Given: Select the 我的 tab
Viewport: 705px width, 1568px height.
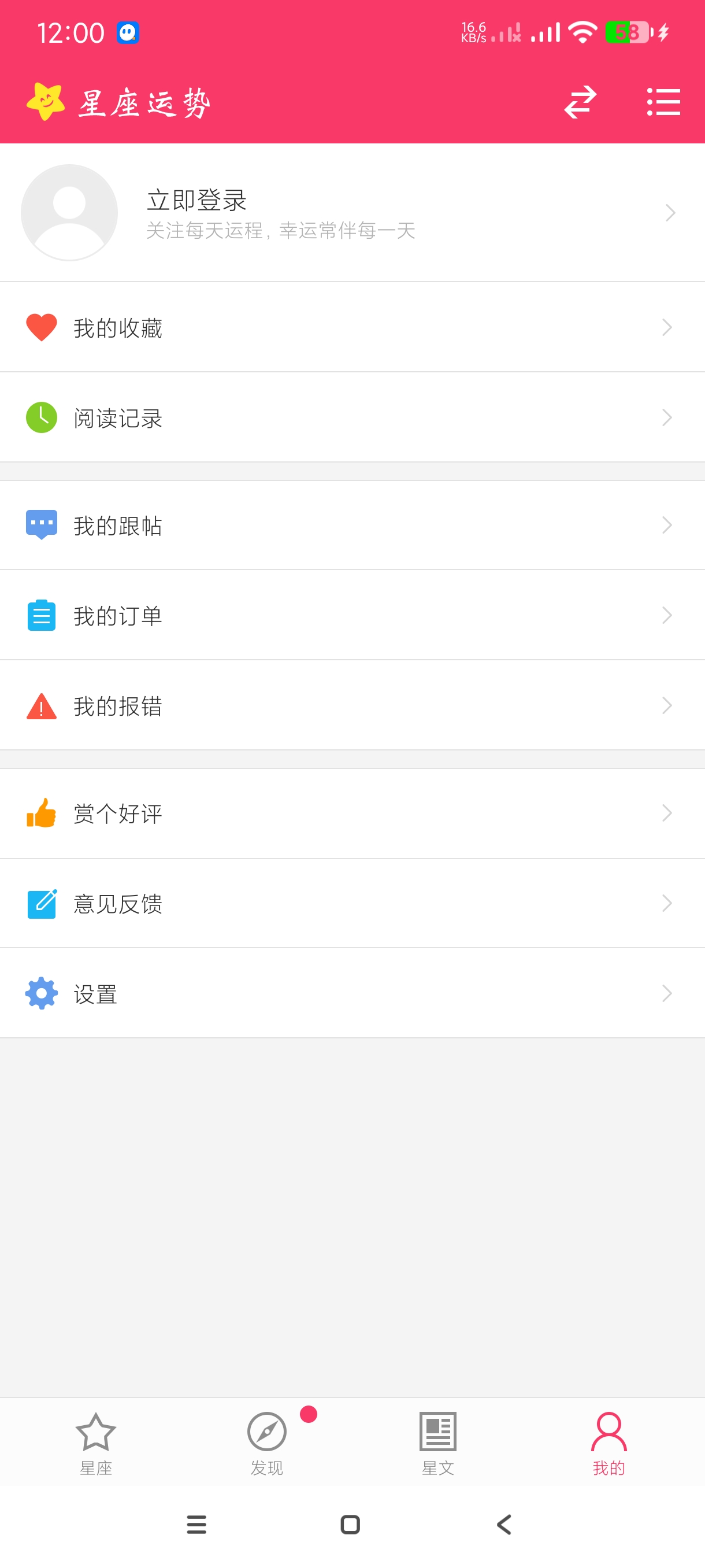Looking at the screenshot, I should coord(608,1443).
